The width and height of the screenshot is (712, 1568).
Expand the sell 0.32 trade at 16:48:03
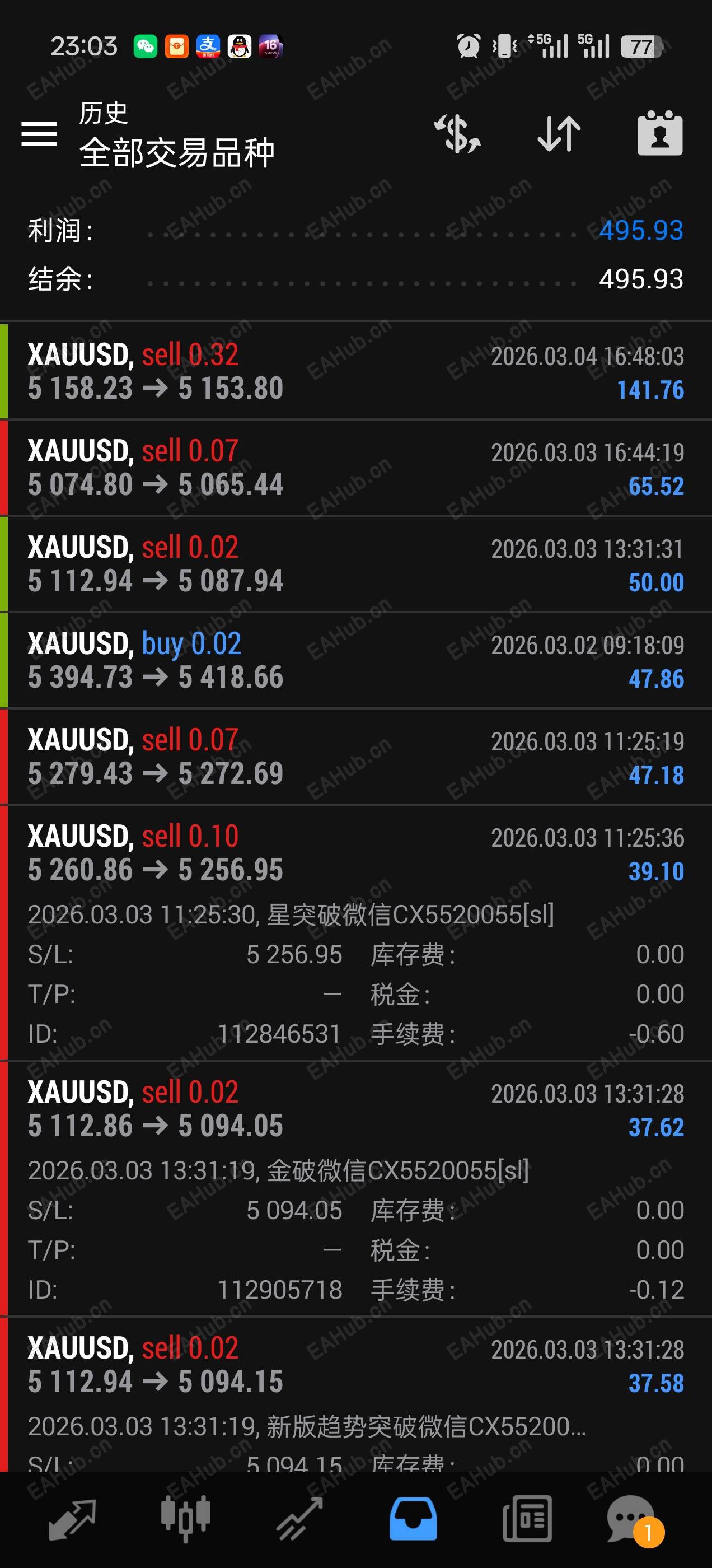[x=356, y=371]
